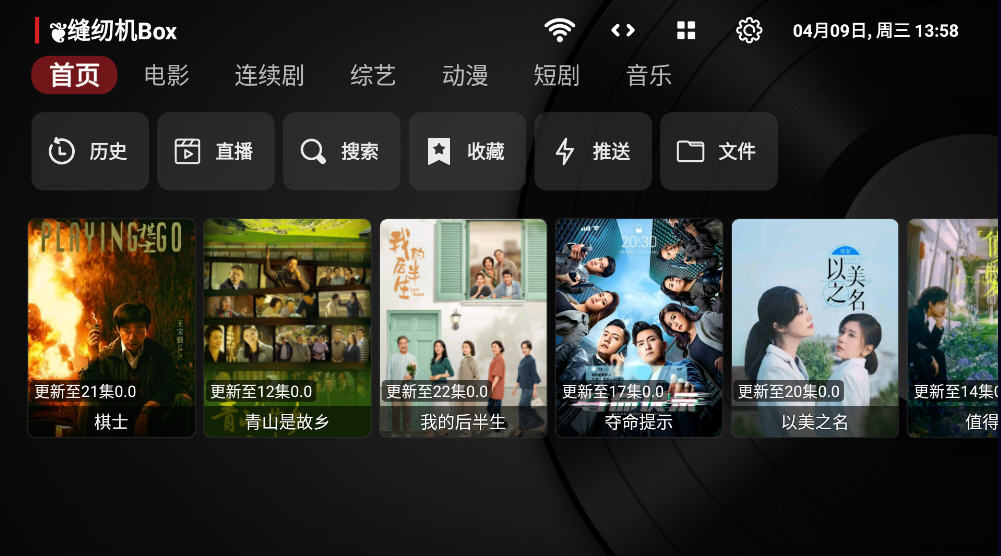Switch to the 动漫 tab
1001x556 pixels.
click(465, 75)
